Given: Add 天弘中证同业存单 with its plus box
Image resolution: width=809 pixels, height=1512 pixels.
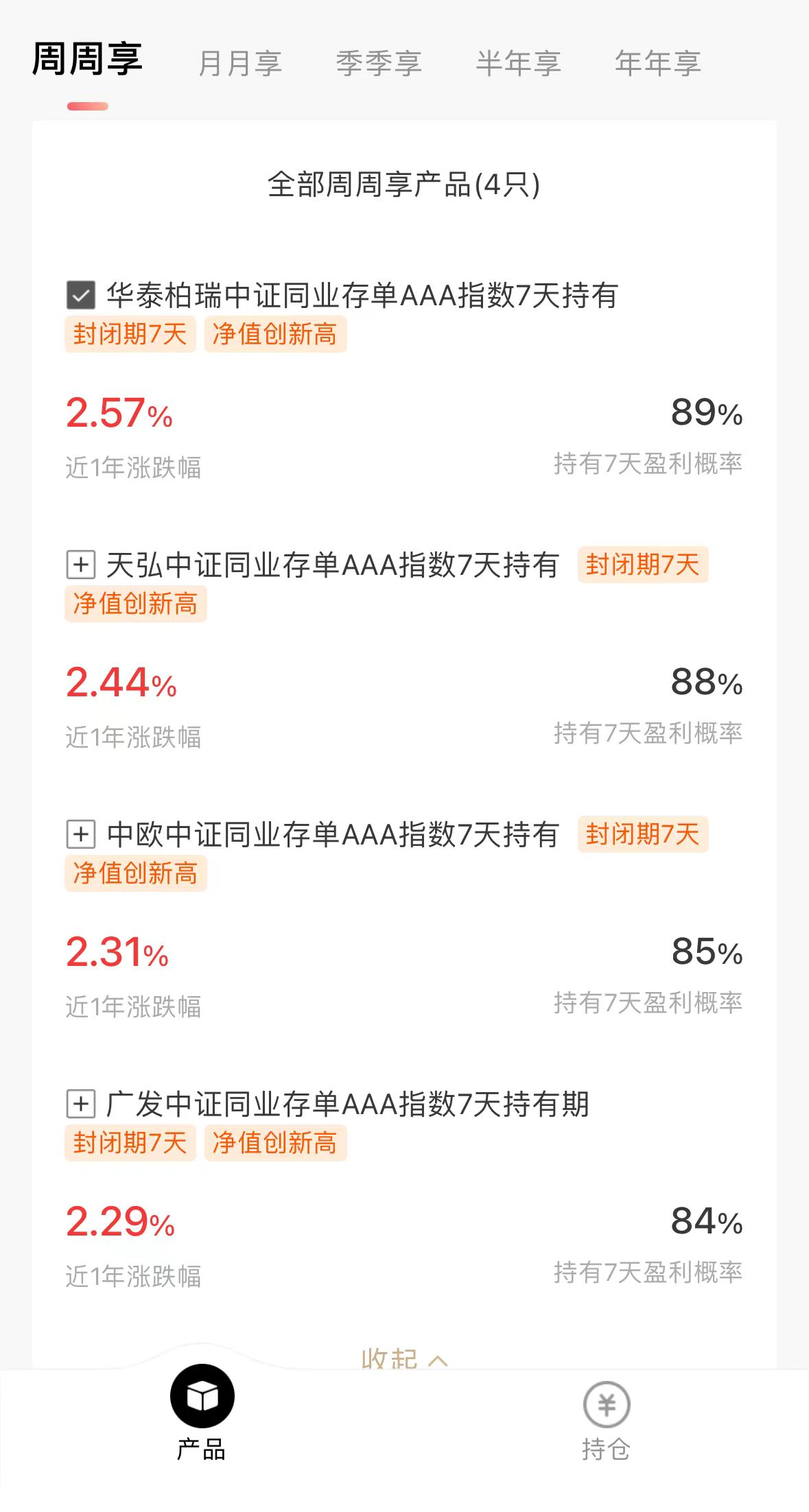Looking at the screenshot, I should 81,565.
